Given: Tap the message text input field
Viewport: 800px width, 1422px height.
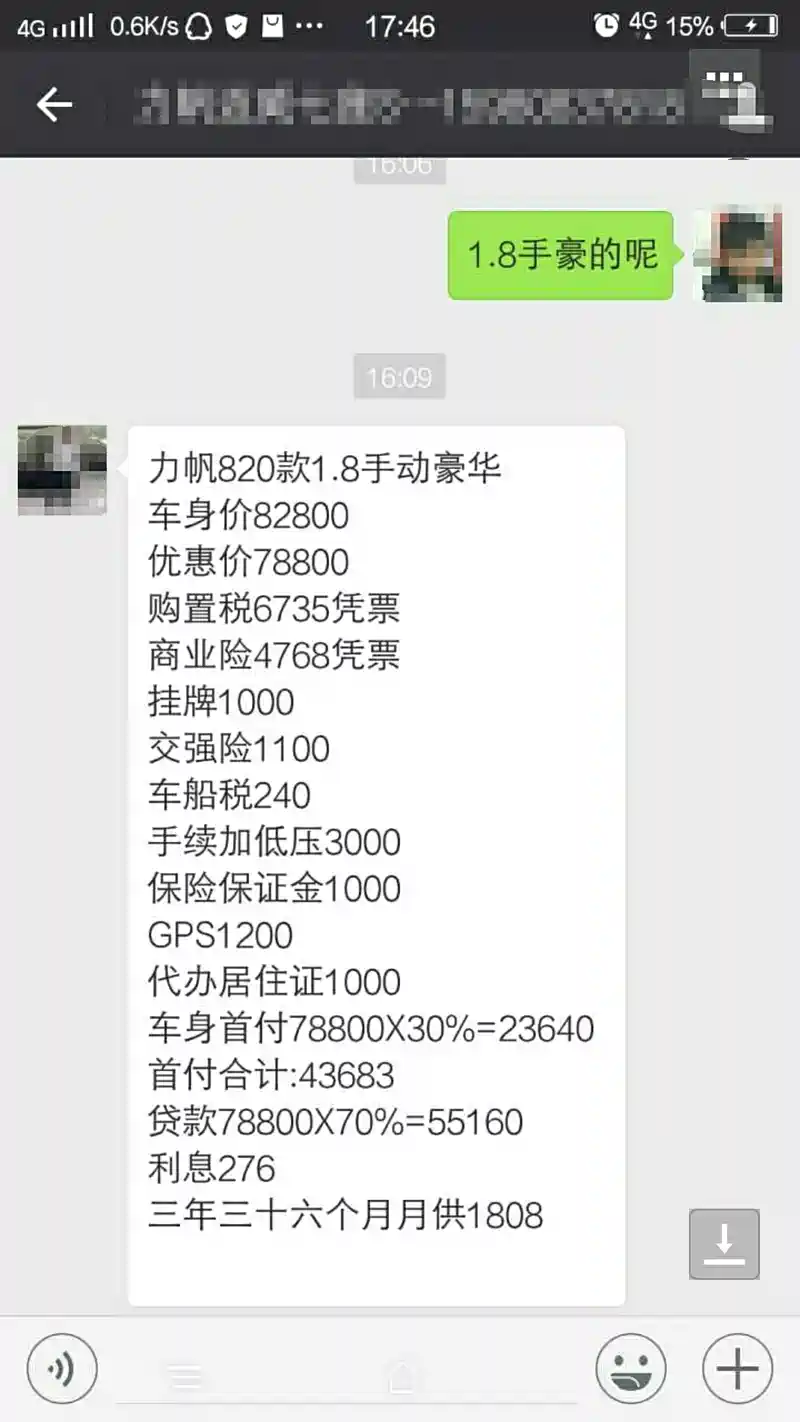Looking at the screenshot, I should tap(345, 1372).
